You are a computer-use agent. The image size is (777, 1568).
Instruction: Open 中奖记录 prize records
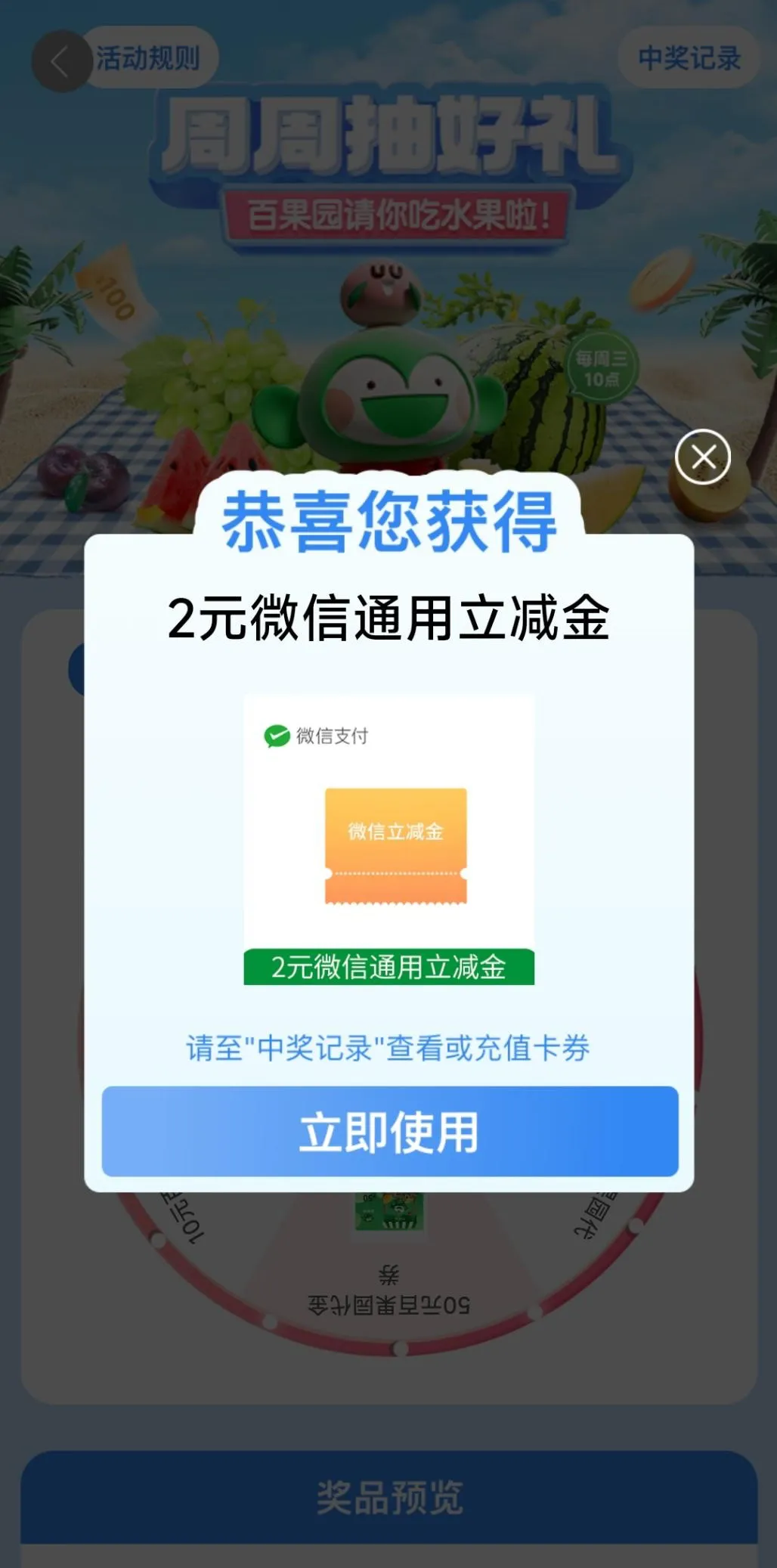689,58
